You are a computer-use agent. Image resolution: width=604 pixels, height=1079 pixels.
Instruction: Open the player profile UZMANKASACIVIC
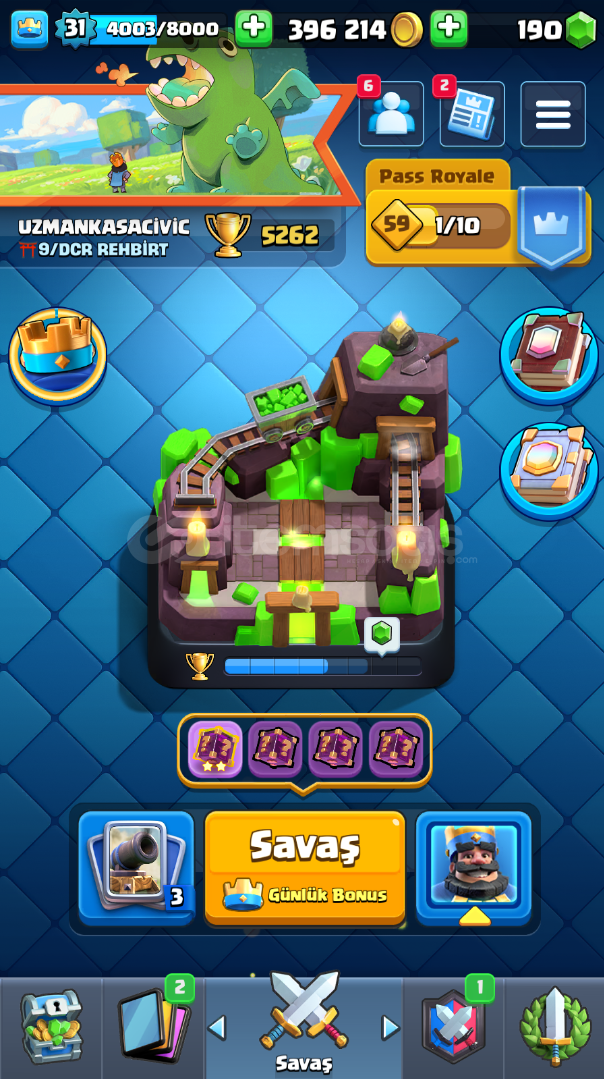click(103, 227)
